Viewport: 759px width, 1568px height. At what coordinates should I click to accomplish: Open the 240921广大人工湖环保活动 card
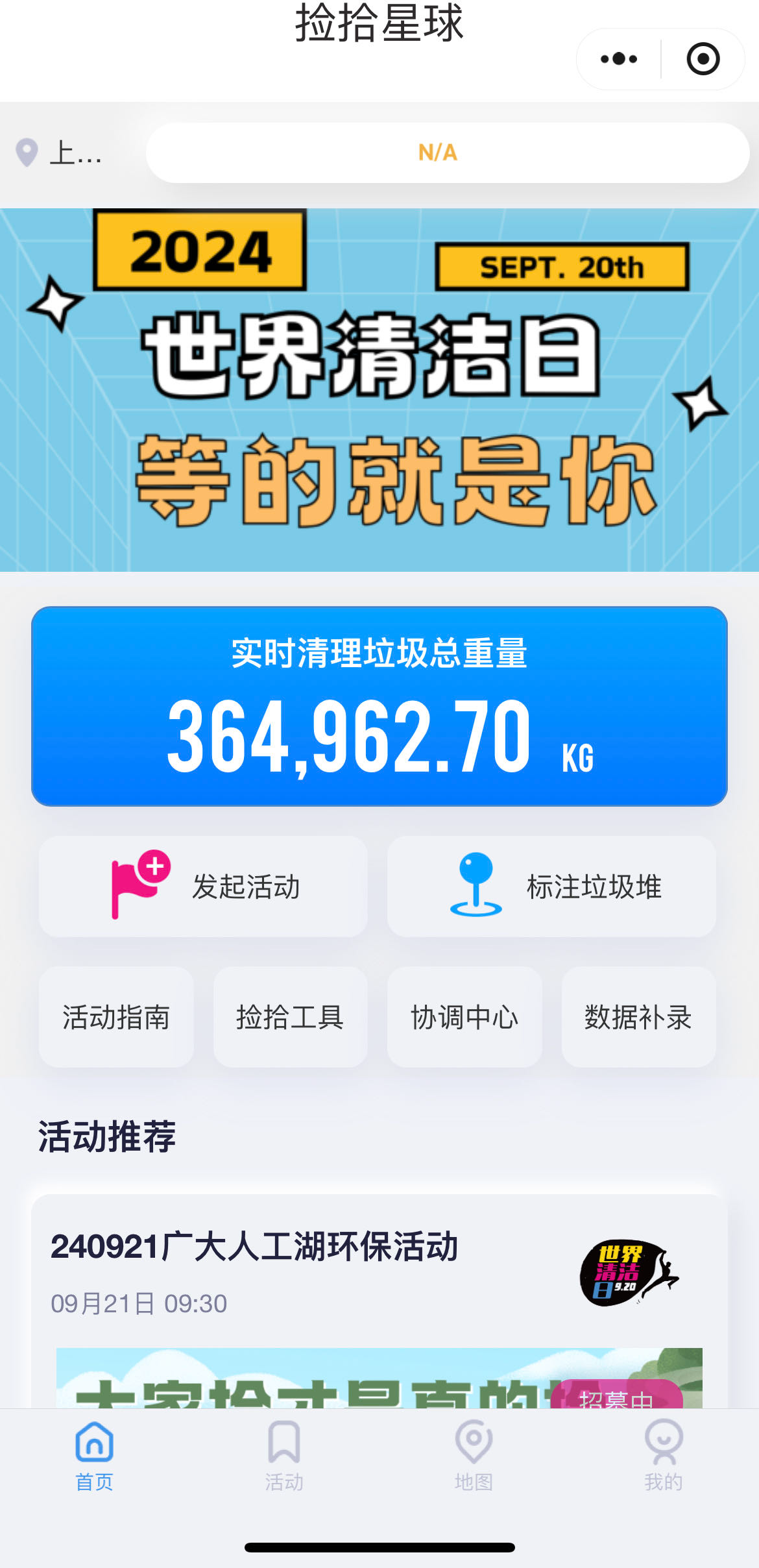pyautogui.click(x=379, y=1272)
